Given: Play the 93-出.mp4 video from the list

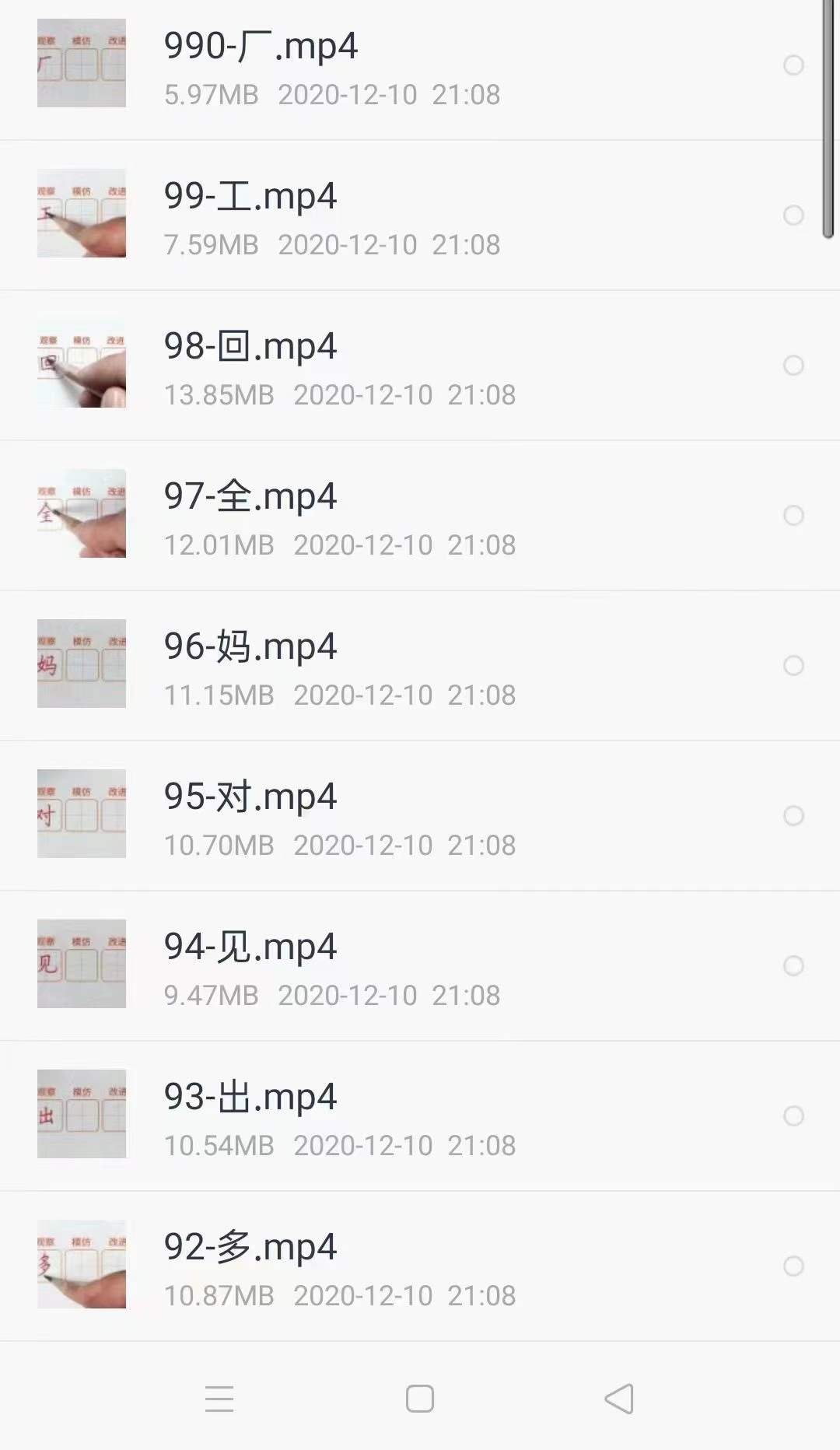Looking at the screenshot, I should 250,1098.
